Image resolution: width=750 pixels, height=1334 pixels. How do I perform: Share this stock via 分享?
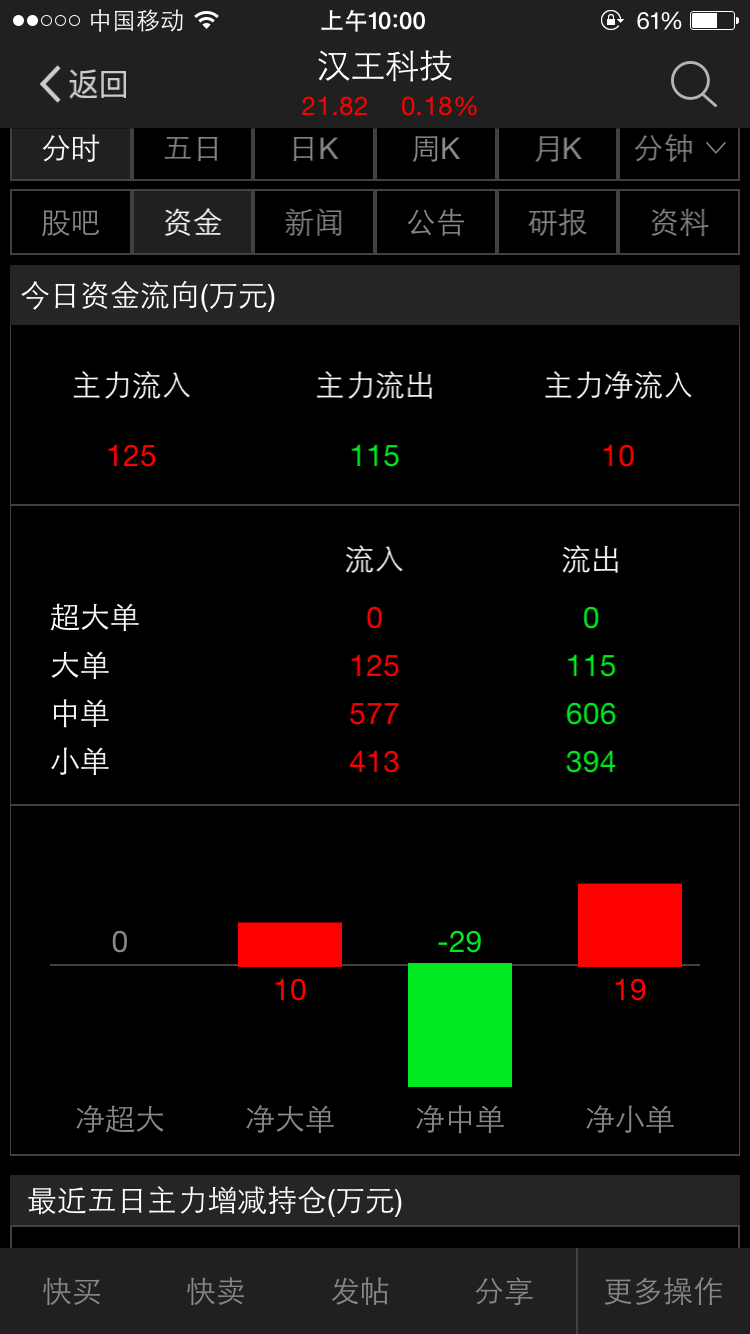[504, 1291]
